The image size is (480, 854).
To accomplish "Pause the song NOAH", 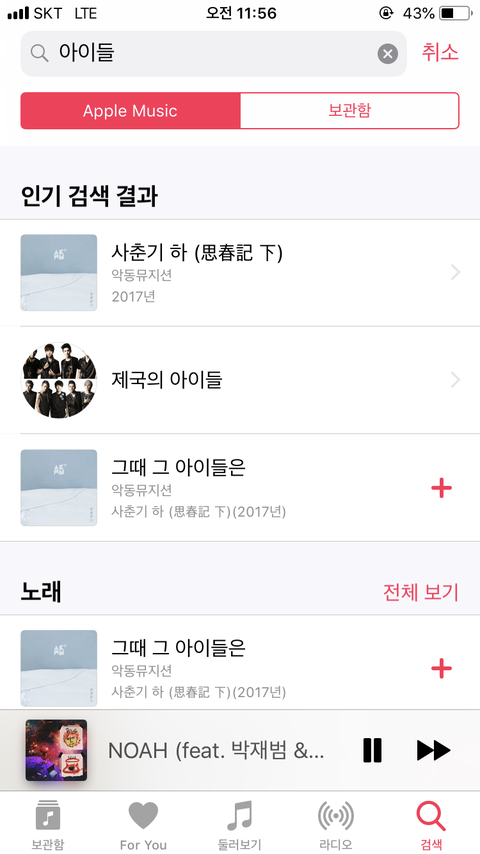I will pyautogui.click(x=373, y=751).
